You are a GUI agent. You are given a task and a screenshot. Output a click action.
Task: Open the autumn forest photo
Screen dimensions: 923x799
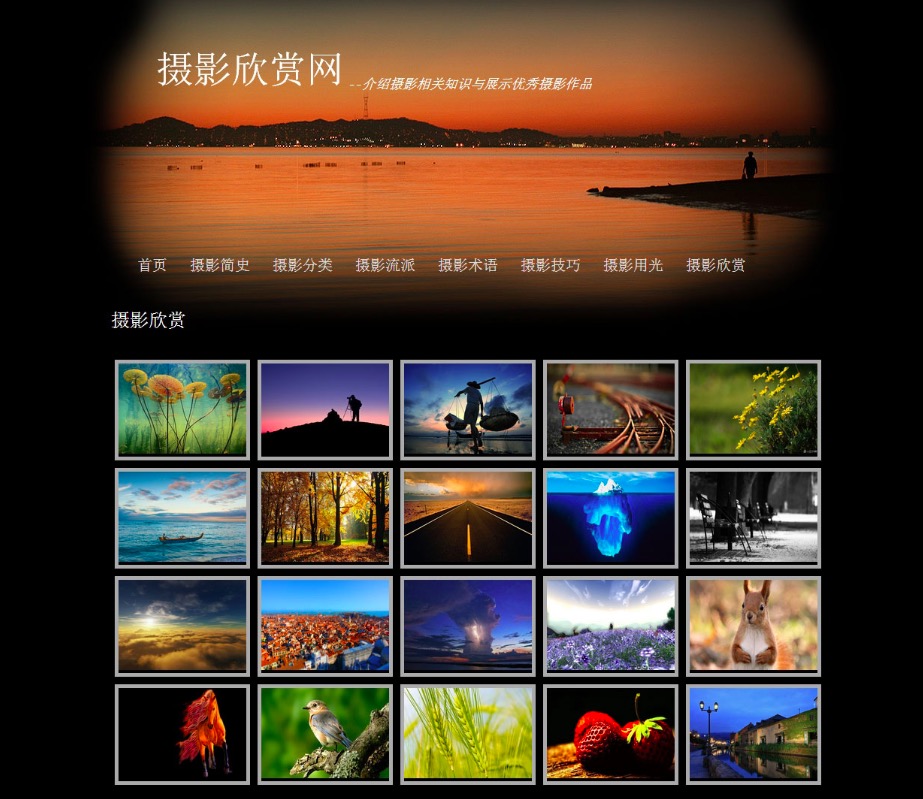pos(325,517)
